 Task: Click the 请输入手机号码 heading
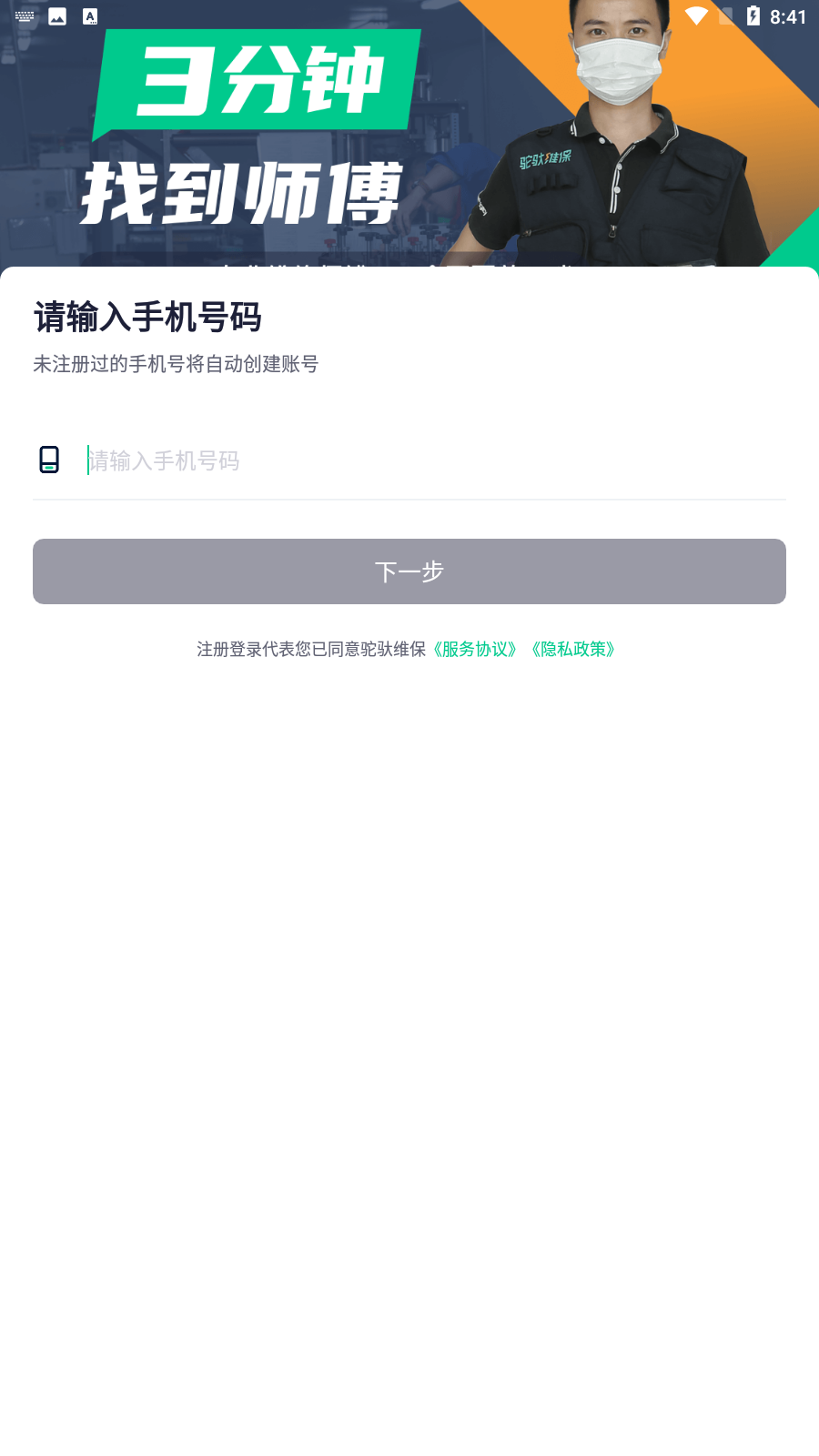146,317
